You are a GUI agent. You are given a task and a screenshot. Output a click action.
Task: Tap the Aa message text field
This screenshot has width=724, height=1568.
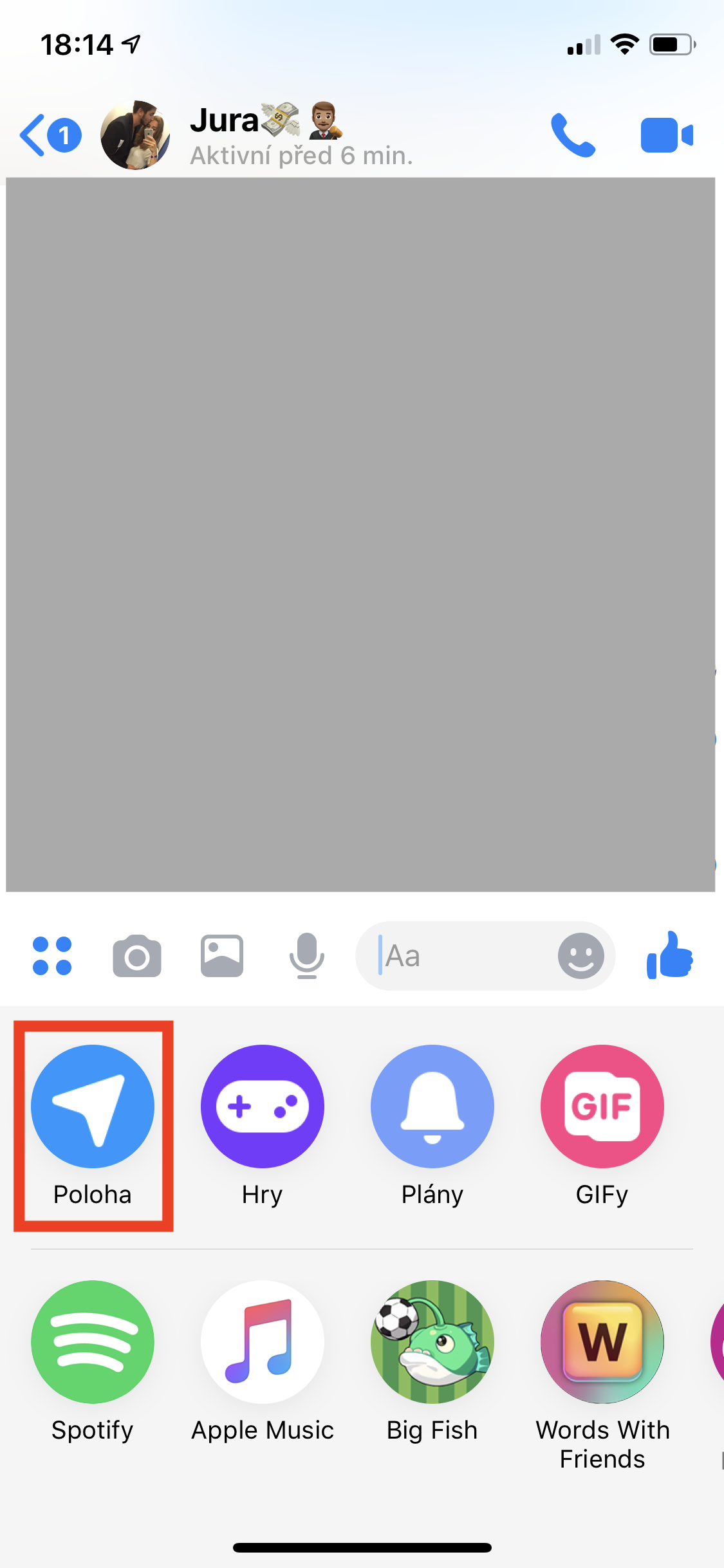click(463, 956)
